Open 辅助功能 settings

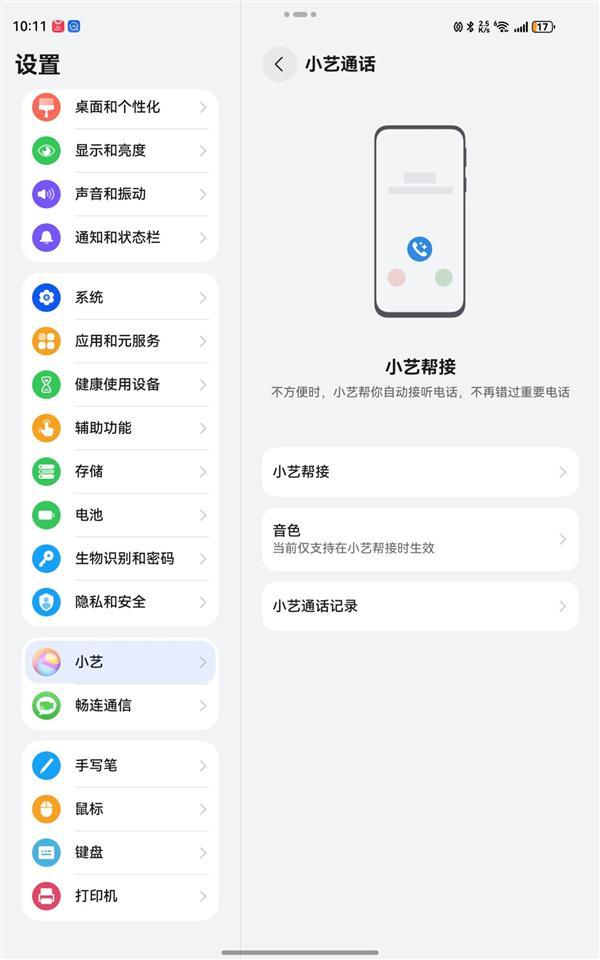[120, 428]
